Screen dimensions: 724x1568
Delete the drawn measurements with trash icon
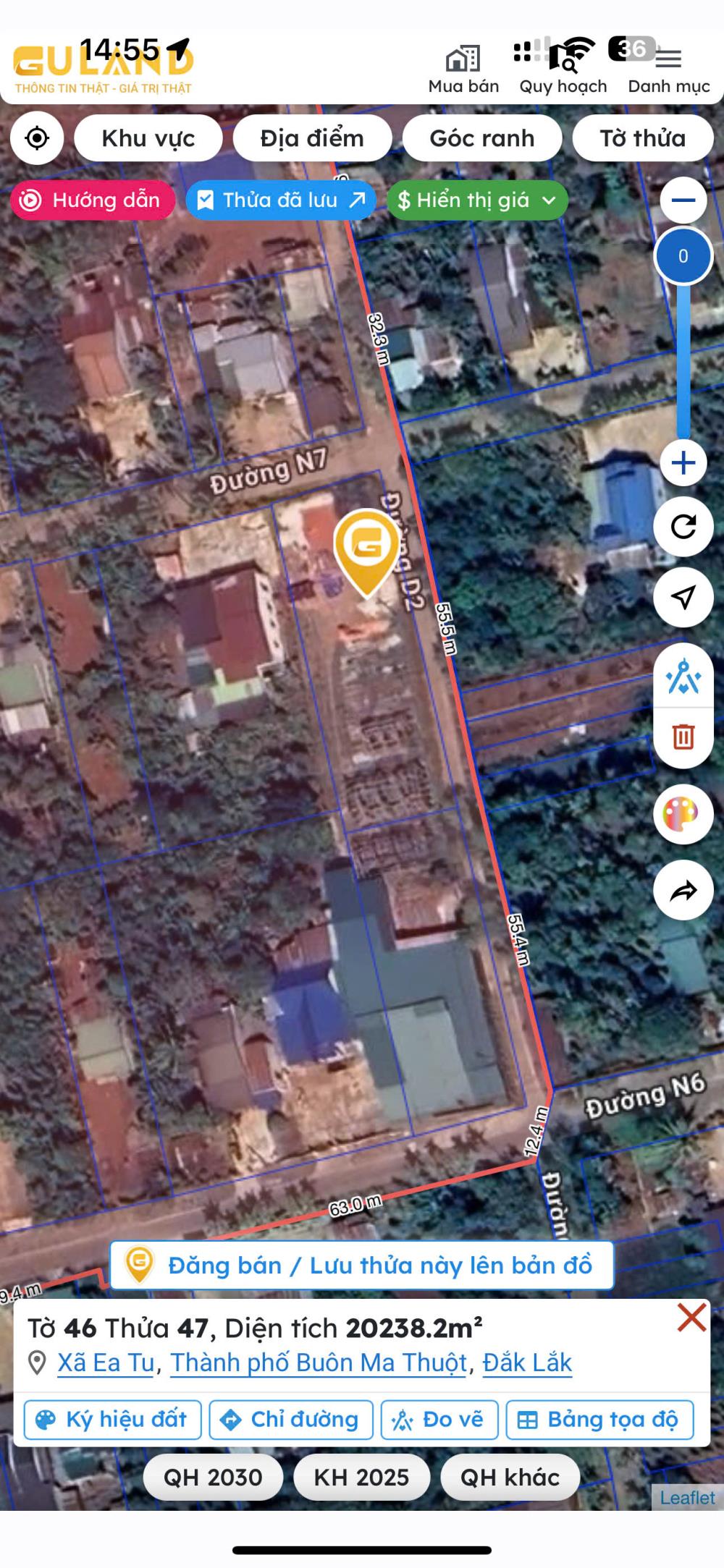click(x=683, y=737)
